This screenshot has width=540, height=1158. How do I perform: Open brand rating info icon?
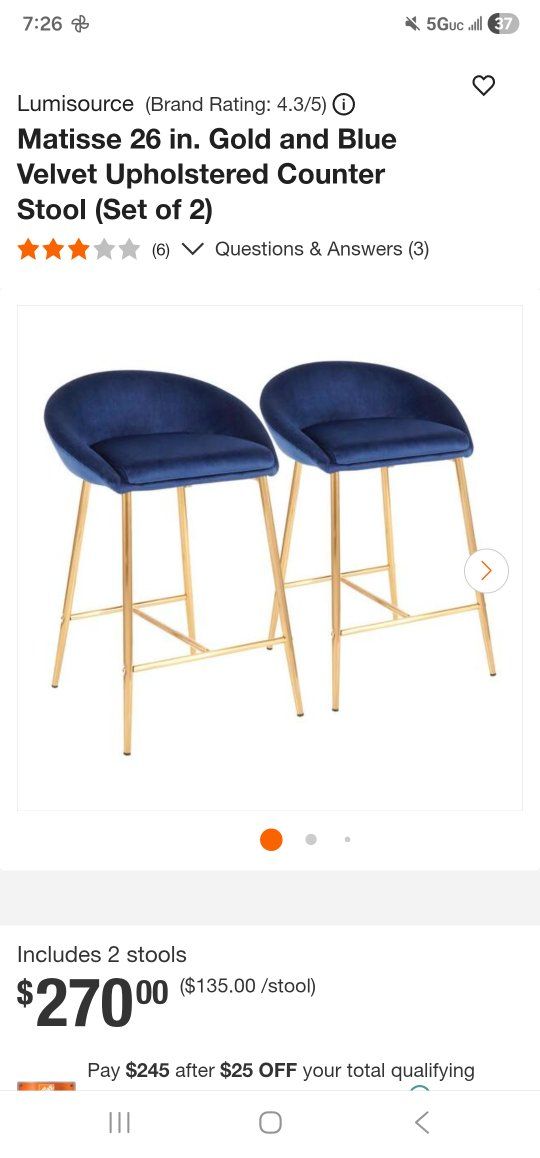344,105
